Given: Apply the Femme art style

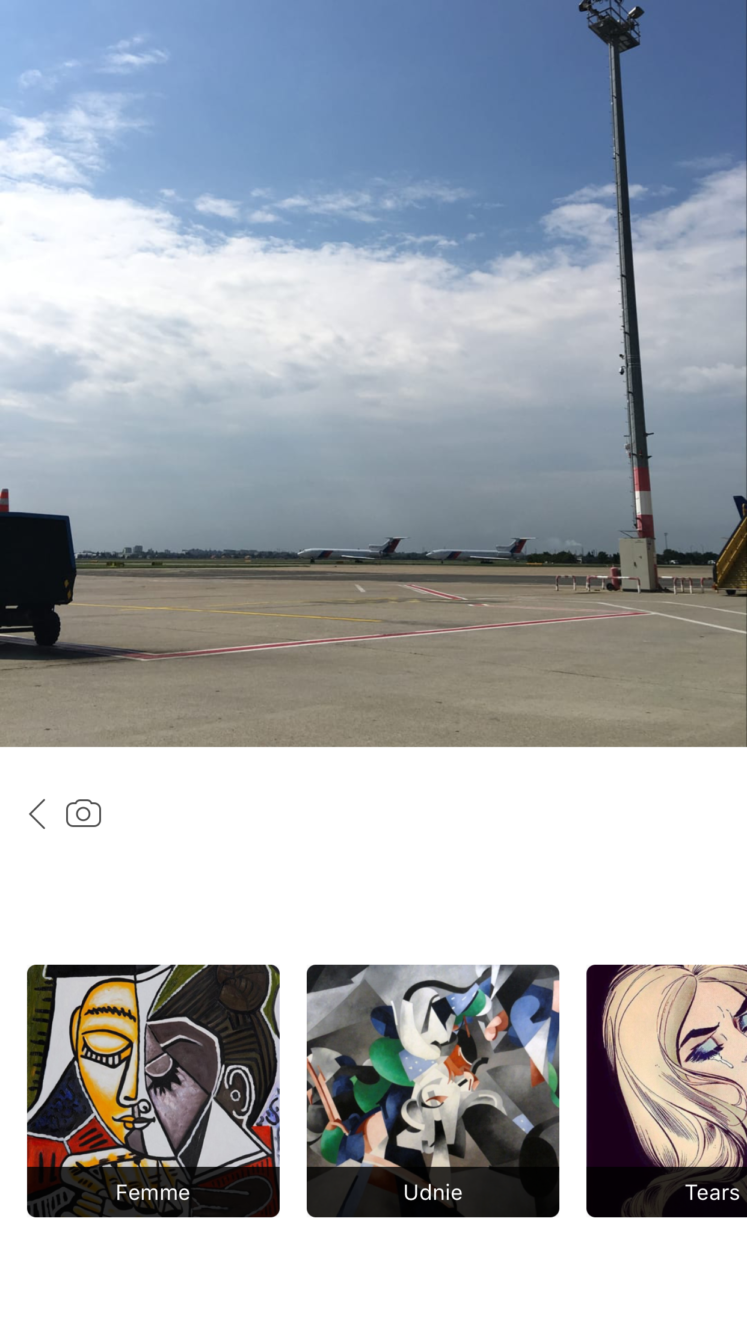Looking at the screenshot, I should coord(153,1091).
